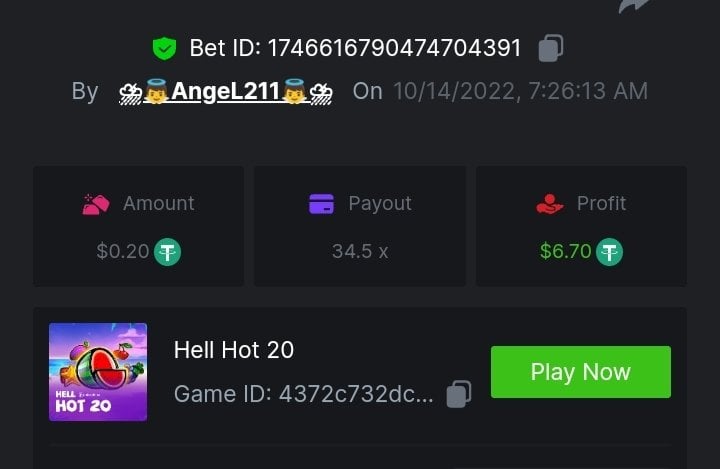Copy the Game ID
This screenshot has width=720, height=469.
click(458, 394)
